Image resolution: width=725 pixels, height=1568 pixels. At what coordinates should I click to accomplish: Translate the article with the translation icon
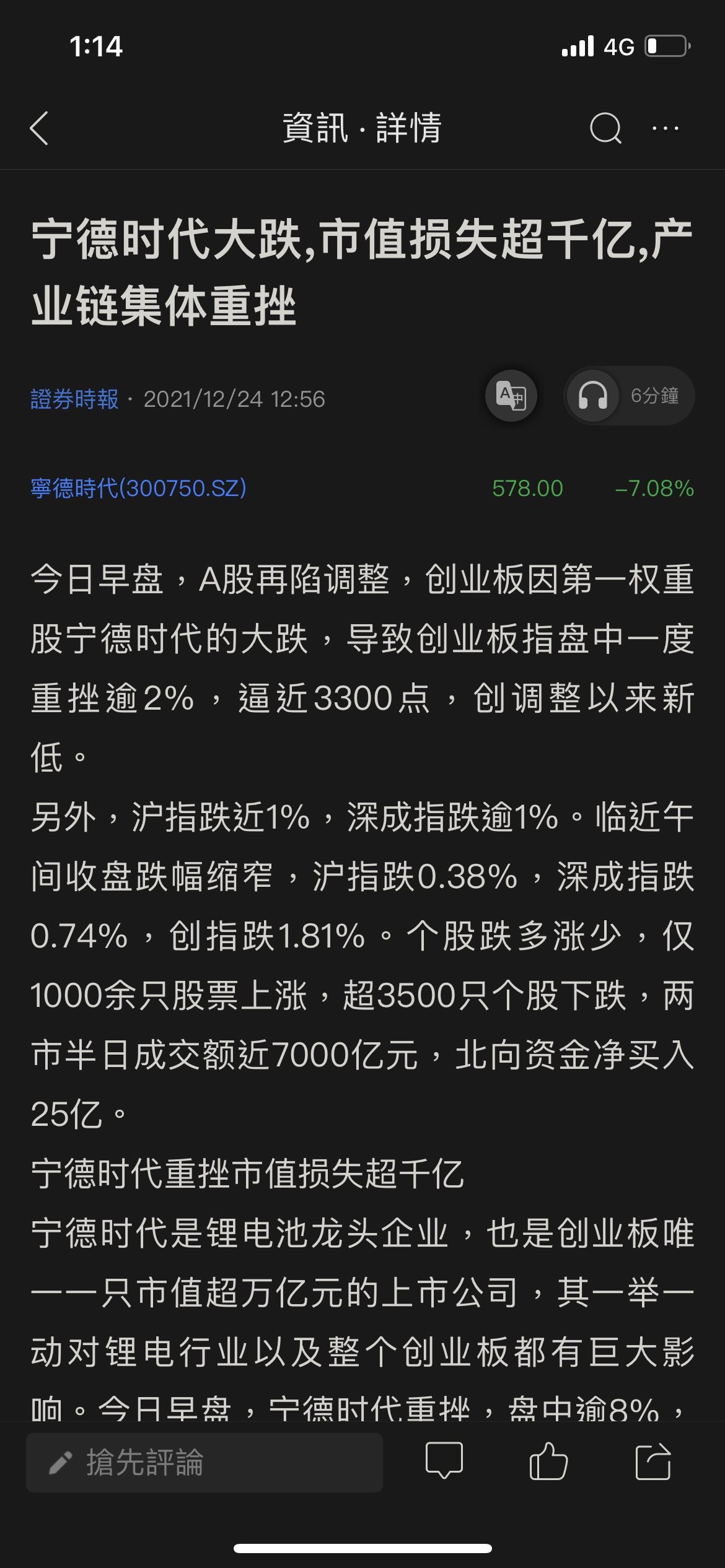pos(511,396)
